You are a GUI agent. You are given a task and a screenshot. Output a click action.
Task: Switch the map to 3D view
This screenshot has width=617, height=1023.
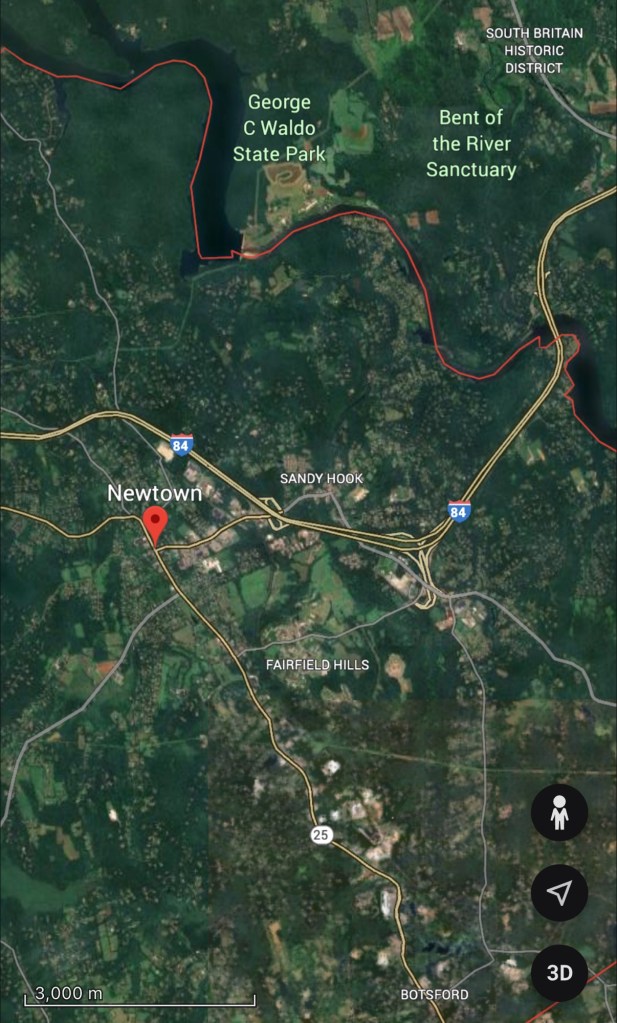click(x=559, y=972)
